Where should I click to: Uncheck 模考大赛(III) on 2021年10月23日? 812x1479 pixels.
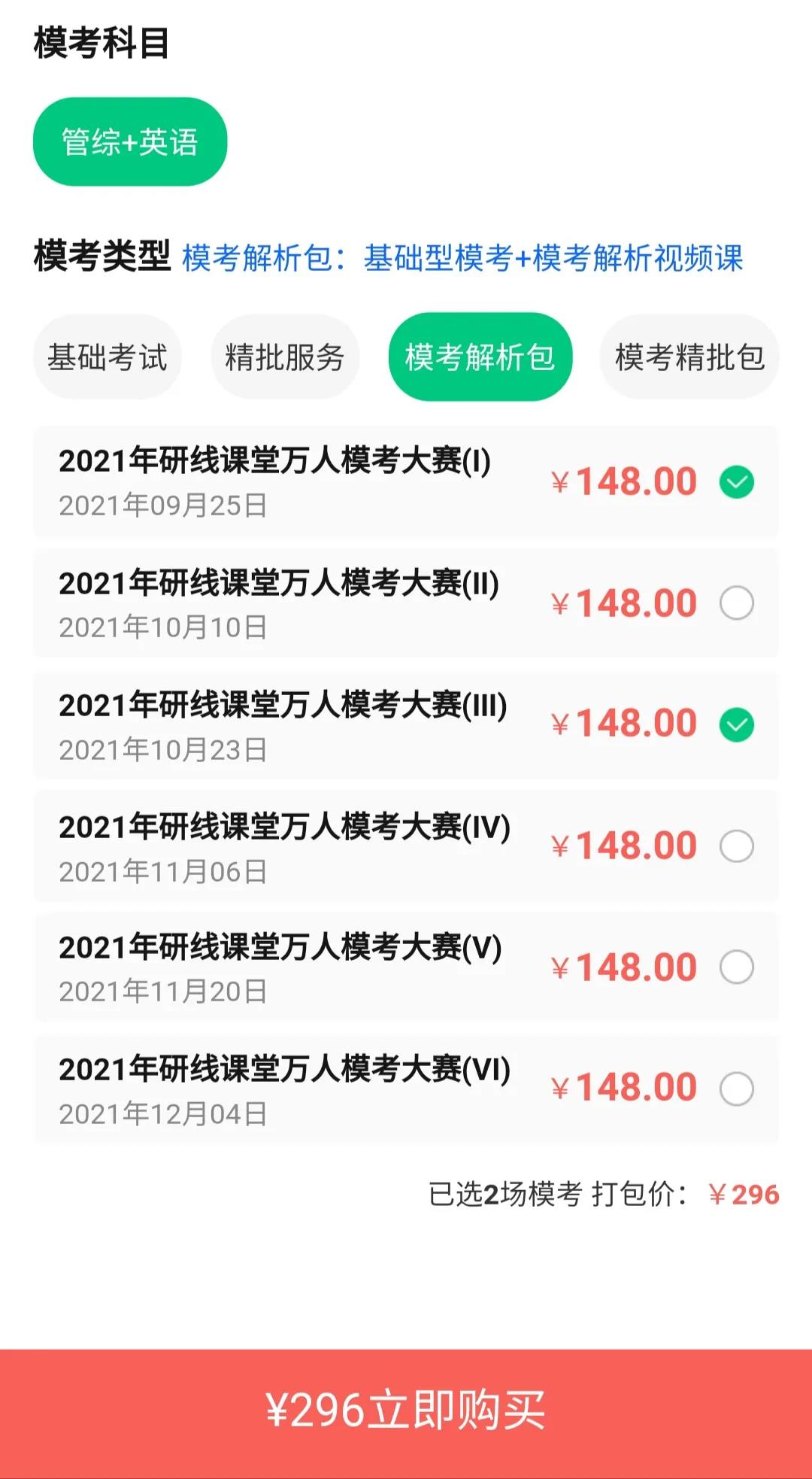click(736, 724)
